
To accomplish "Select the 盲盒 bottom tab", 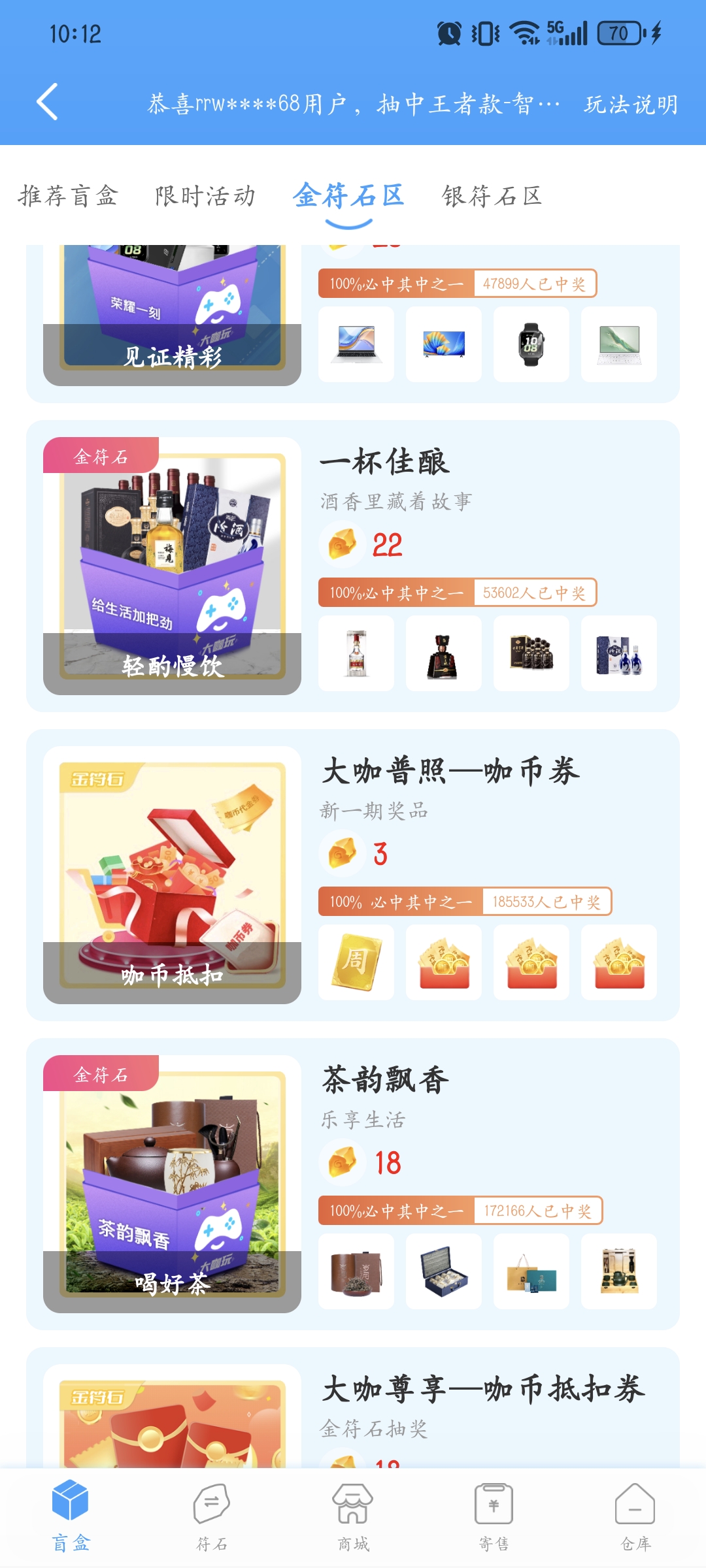I will (71, 1516).
